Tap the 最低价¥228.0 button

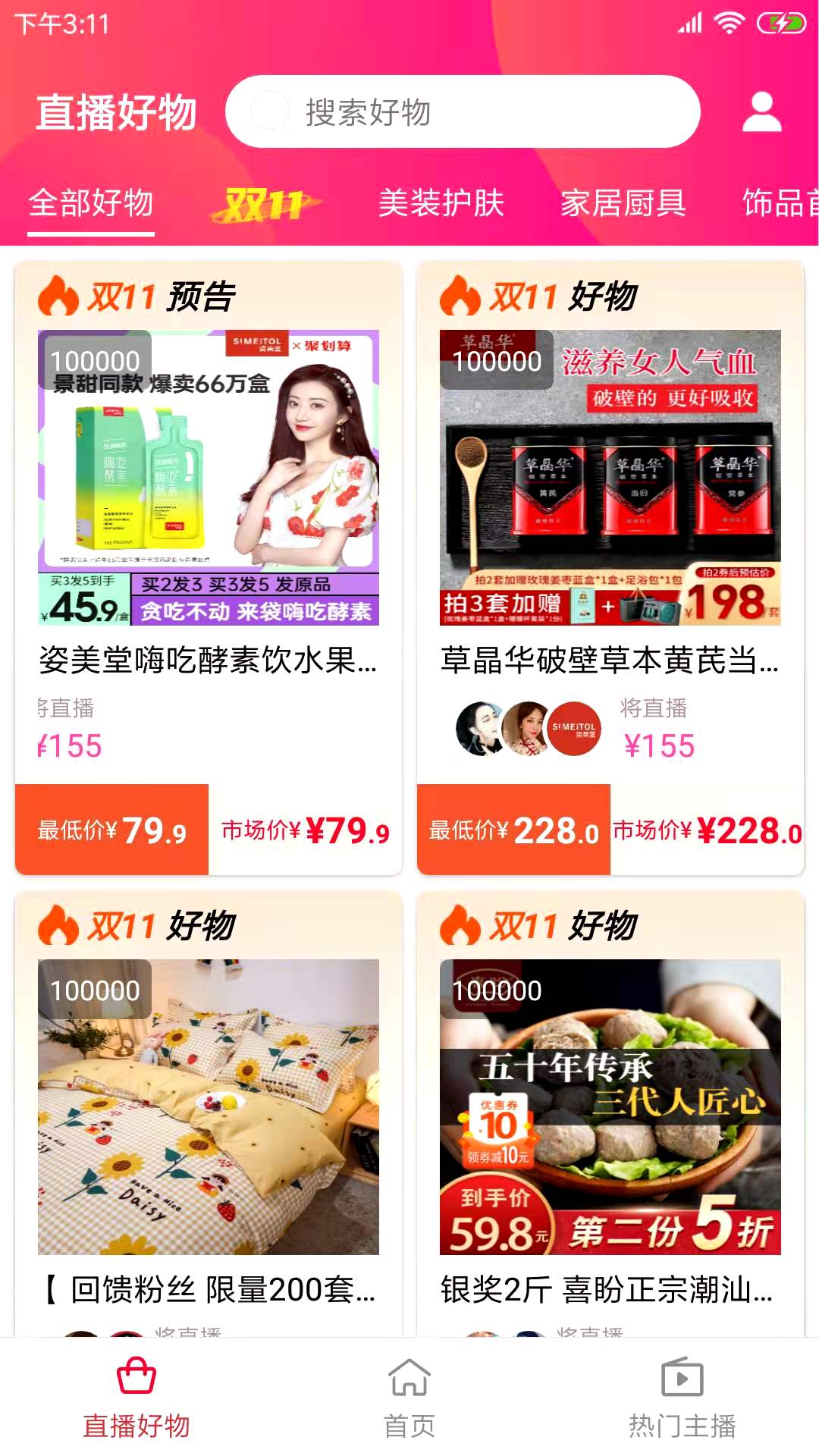[x=514, y=830]
